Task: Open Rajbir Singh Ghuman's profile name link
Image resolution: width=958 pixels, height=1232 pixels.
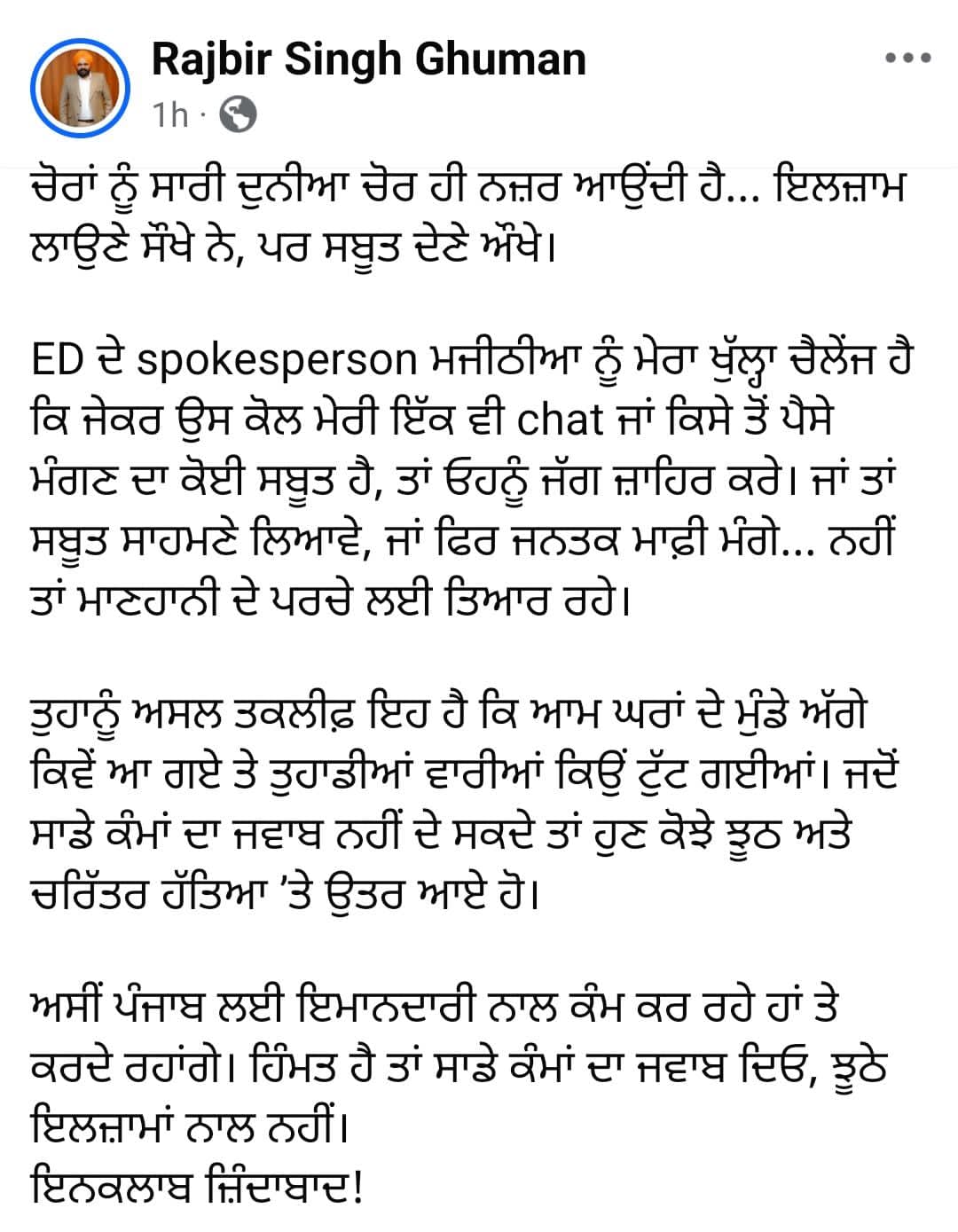Action: click(x=369, y=59)
